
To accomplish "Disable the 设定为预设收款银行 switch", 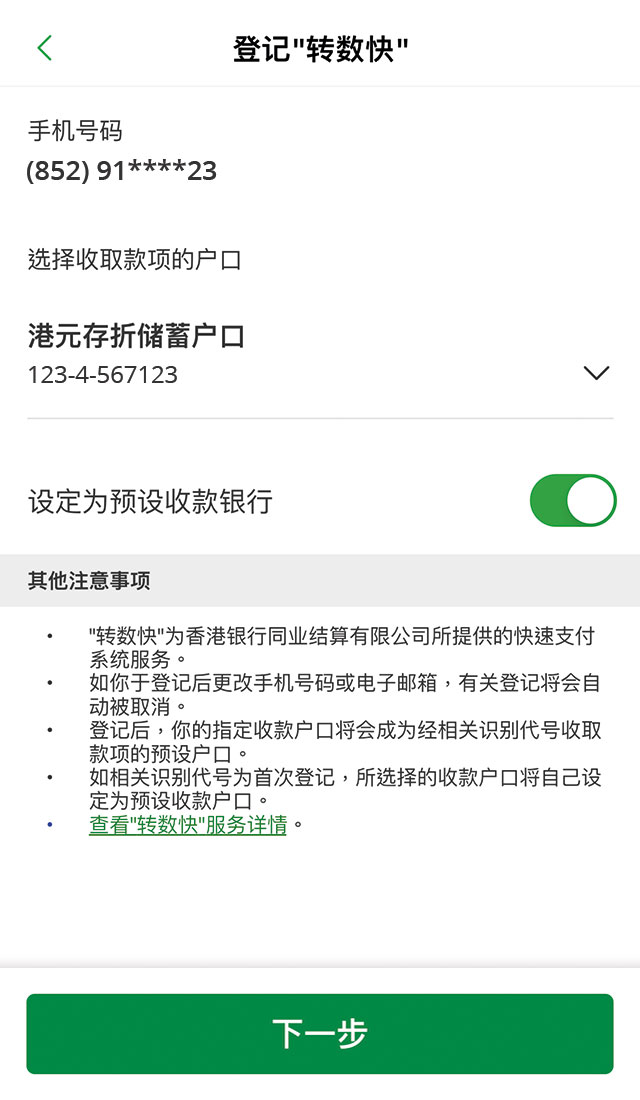I will point(573,501).
